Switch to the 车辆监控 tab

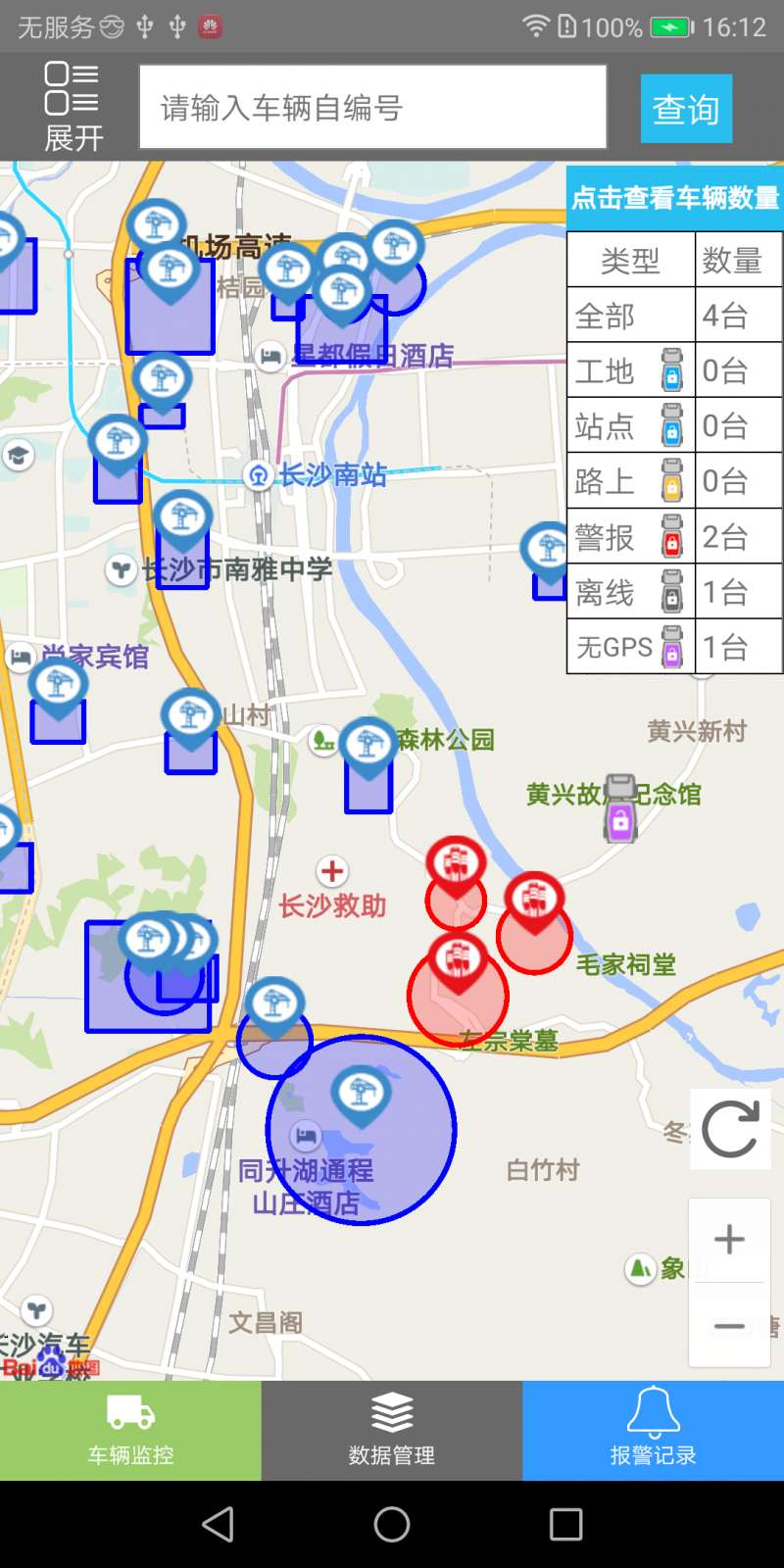[x=130, y=1430]
